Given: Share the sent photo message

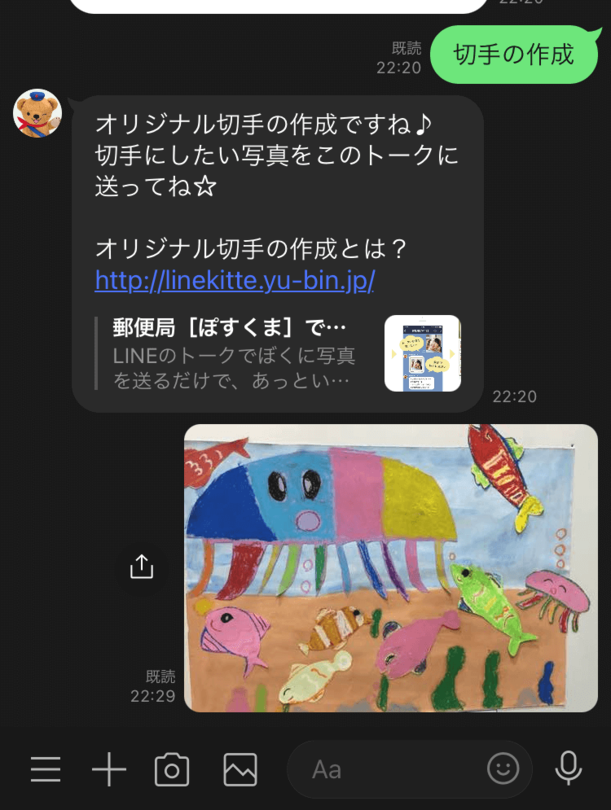Looking at the screenshot, I should coord(142,567).
